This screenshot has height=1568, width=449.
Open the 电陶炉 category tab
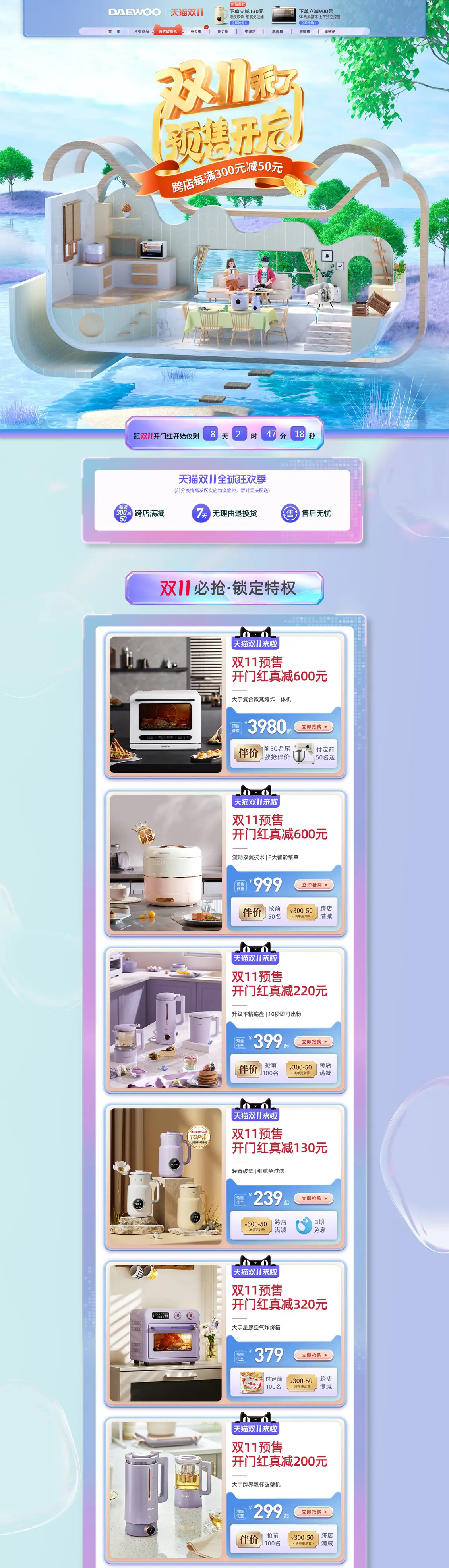click(x=250, y=31)
